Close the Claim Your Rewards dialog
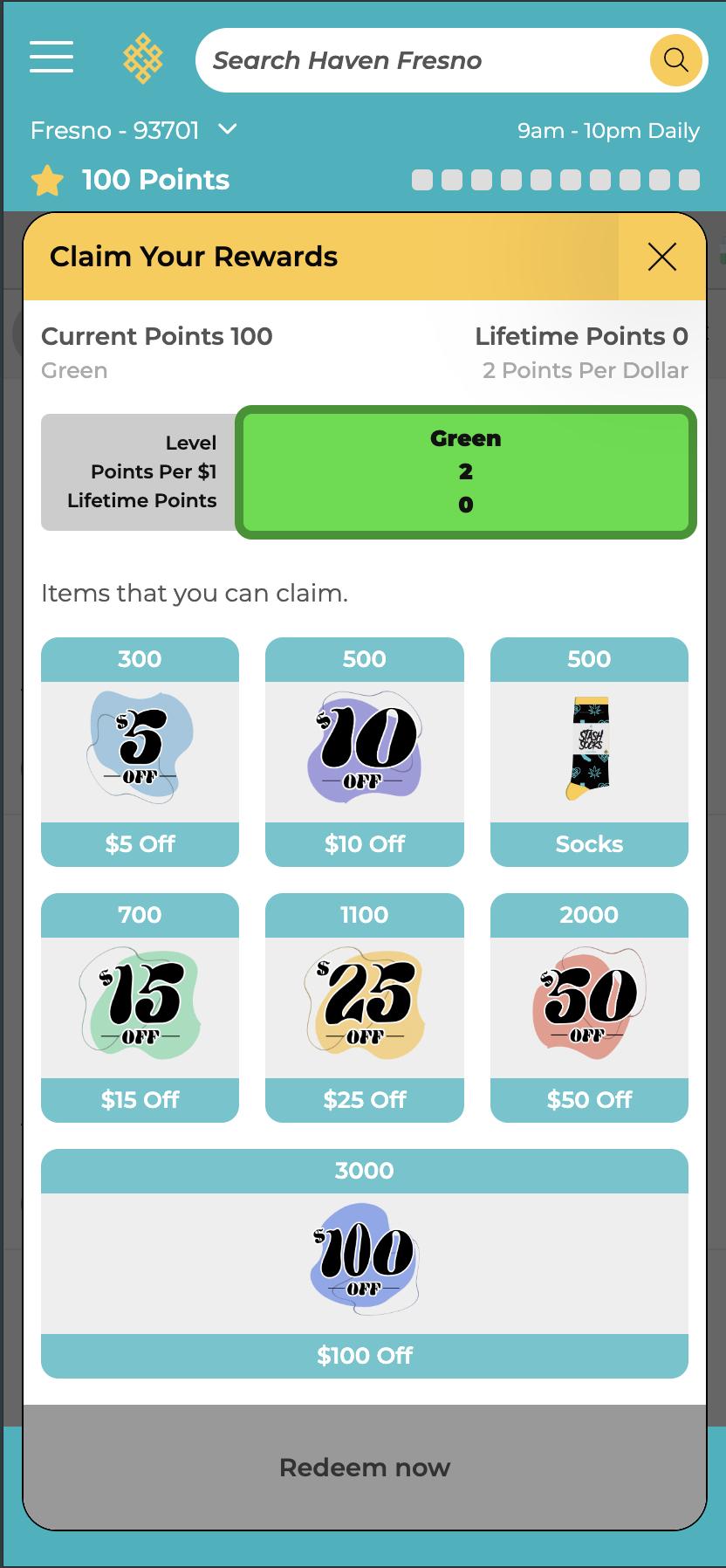This screenshot has width=726, height=1568. click(662, 257)
